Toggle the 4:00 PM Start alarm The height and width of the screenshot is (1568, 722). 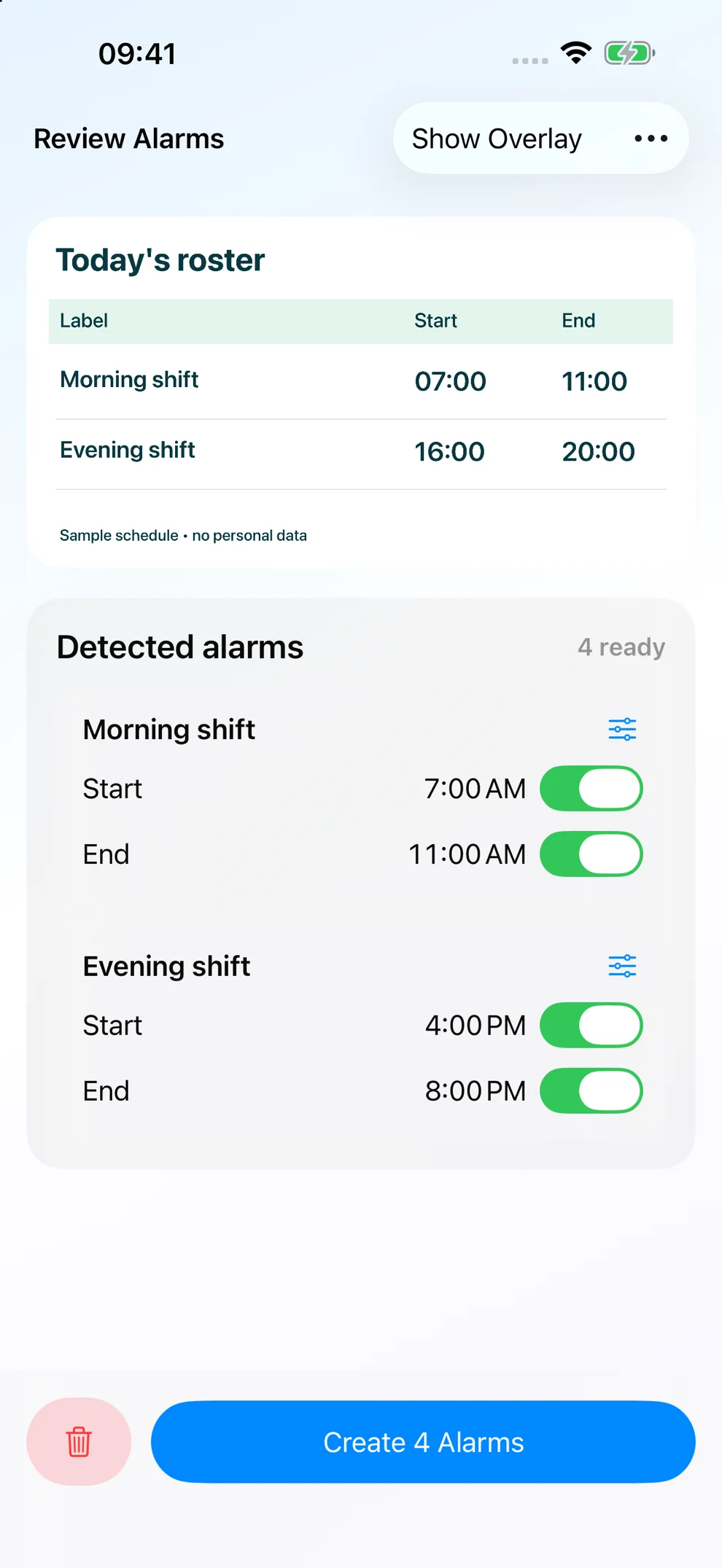click(x=591, y=1025)
